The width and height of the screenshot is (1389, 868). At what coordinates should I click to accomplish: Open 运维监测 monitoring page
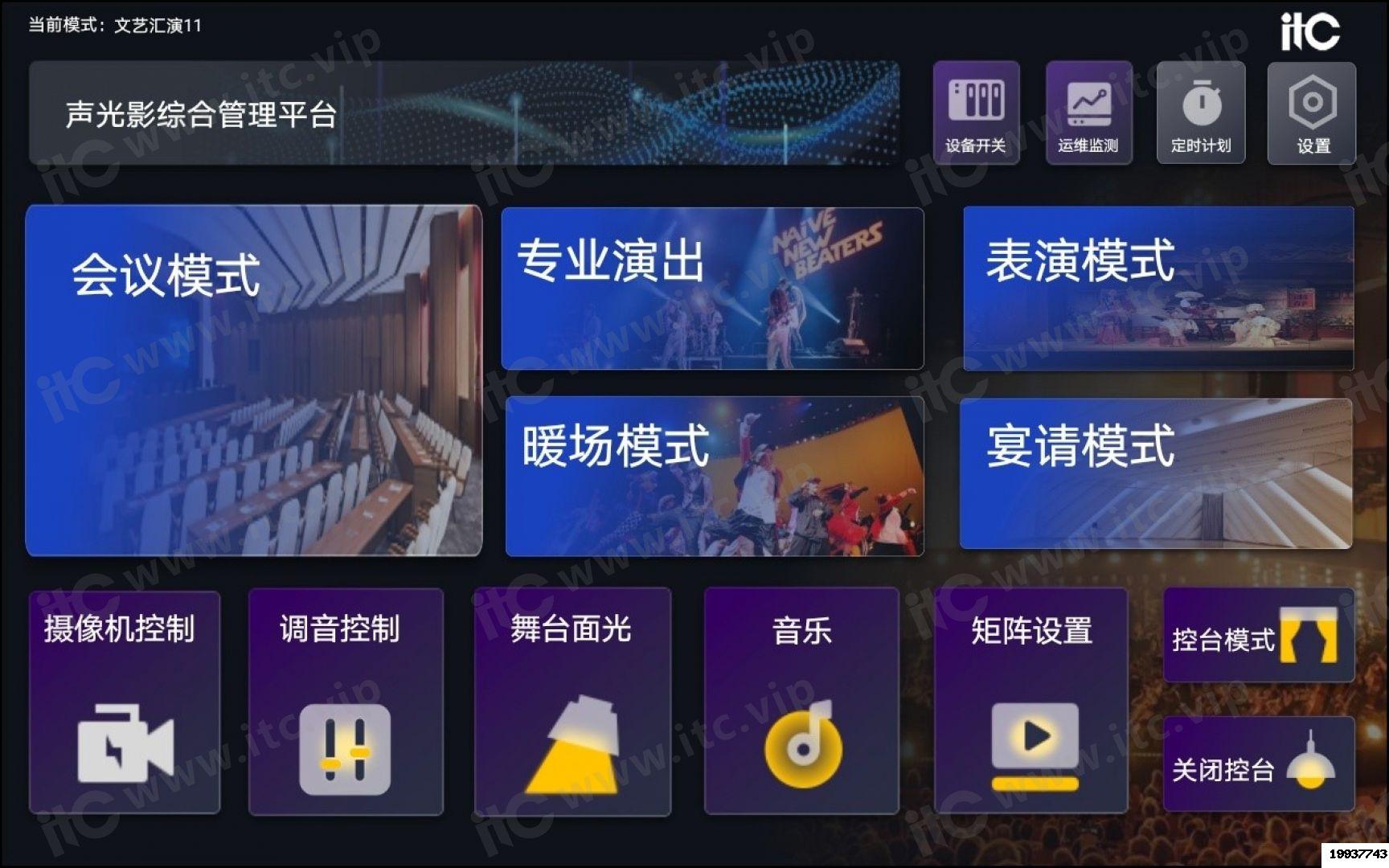point(1088,113)
